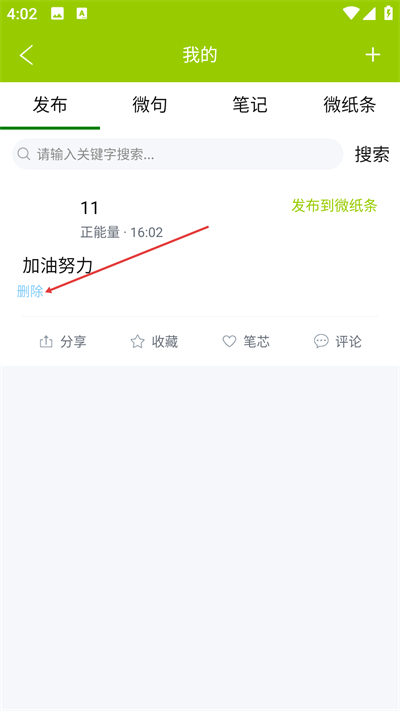Tap the 搜索 button

point(372,155)
